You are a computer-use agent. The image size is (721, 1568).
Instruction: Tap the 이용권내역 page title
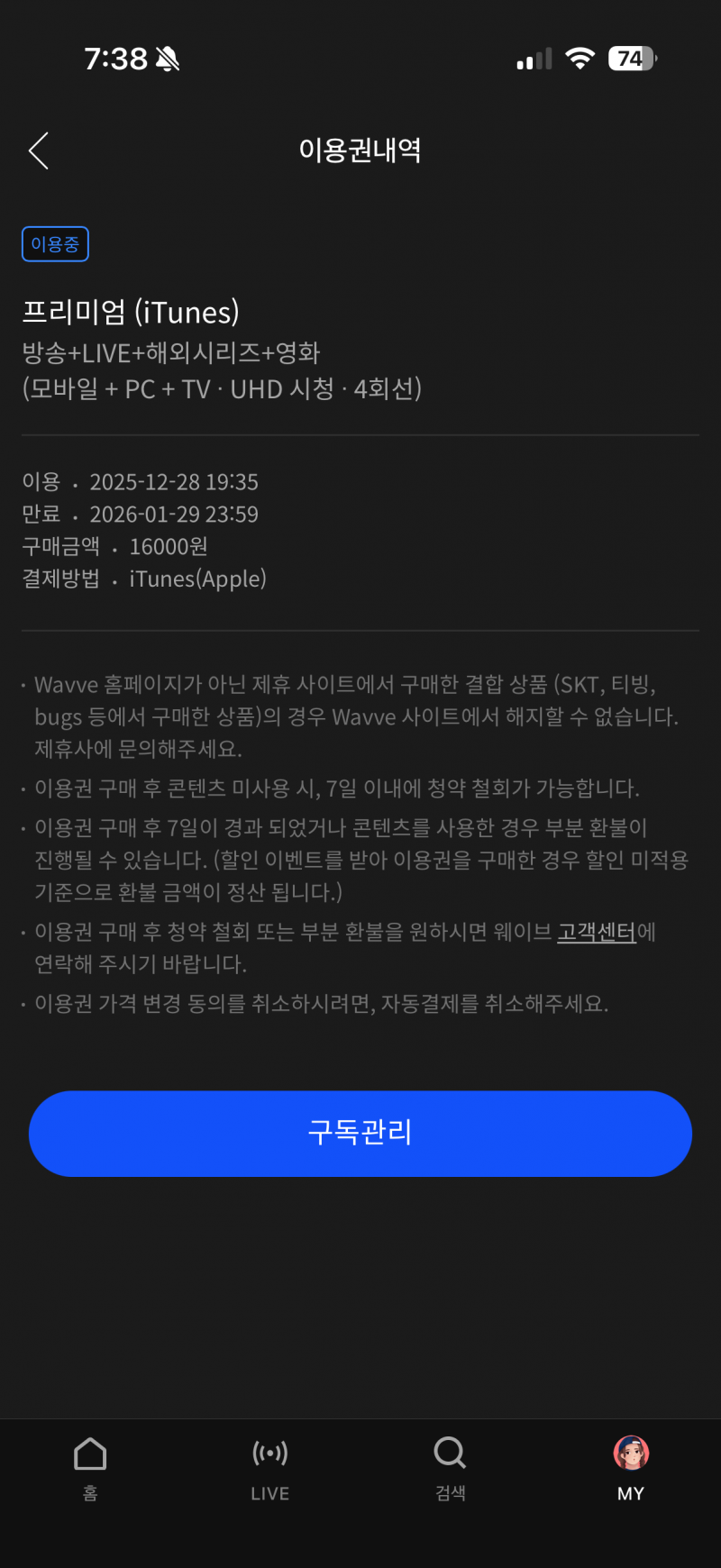[x=360, y=150]
